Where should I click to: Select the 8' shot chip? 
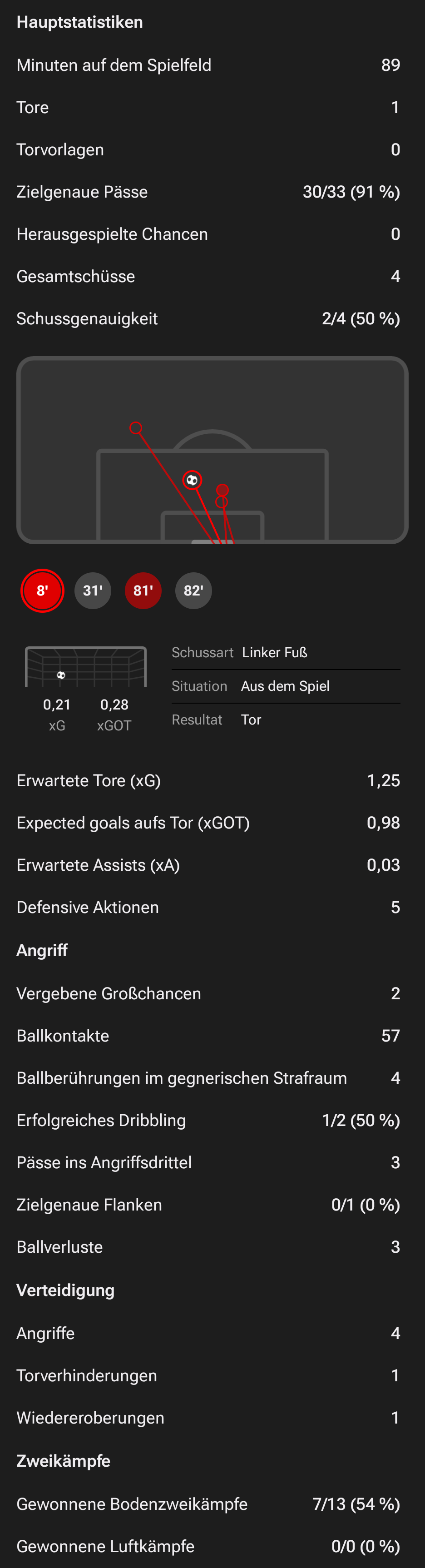coord(42,590)
